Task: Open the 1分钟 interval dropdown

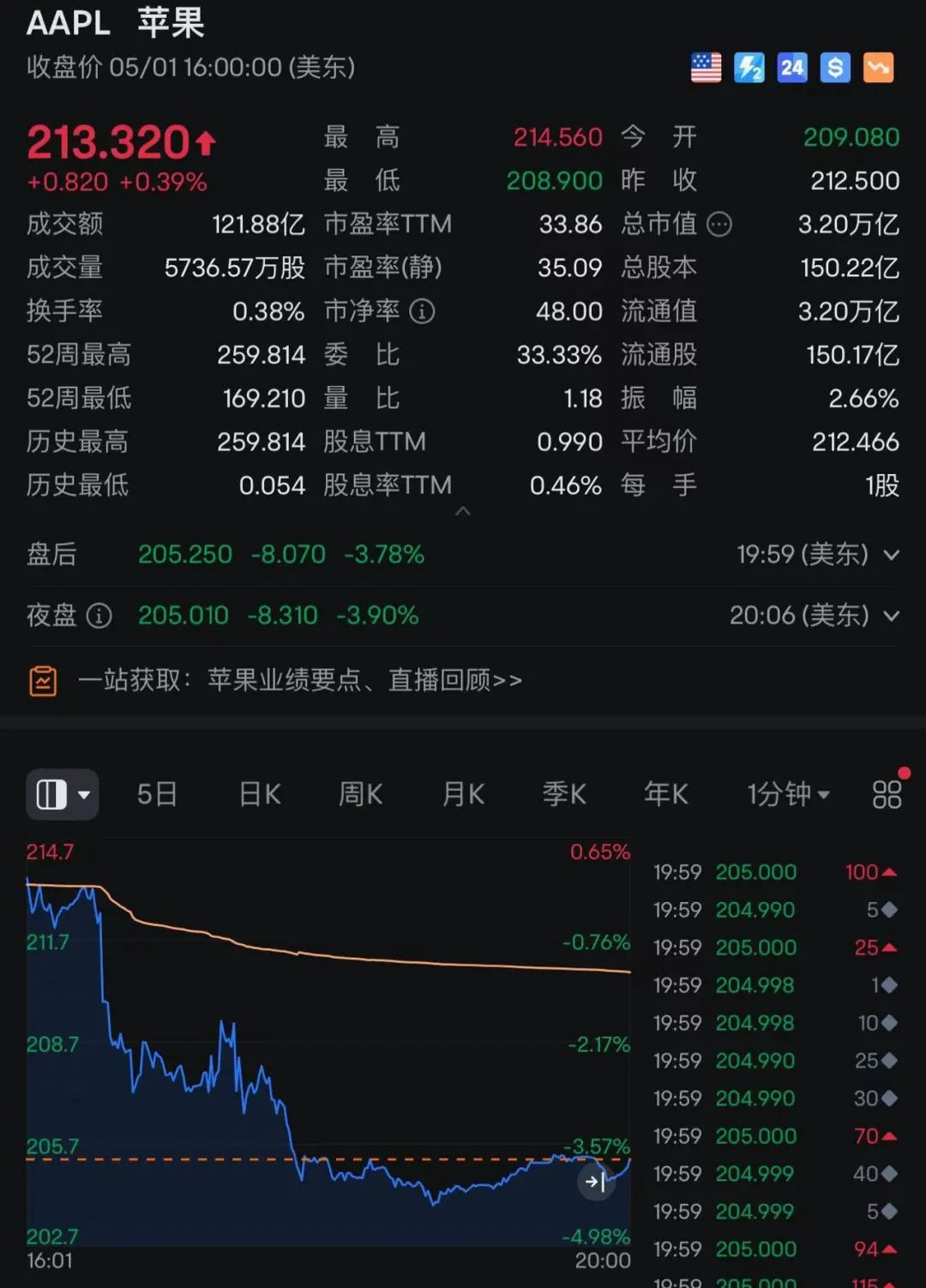Action: pyautogui.click(x=788, y=794)
